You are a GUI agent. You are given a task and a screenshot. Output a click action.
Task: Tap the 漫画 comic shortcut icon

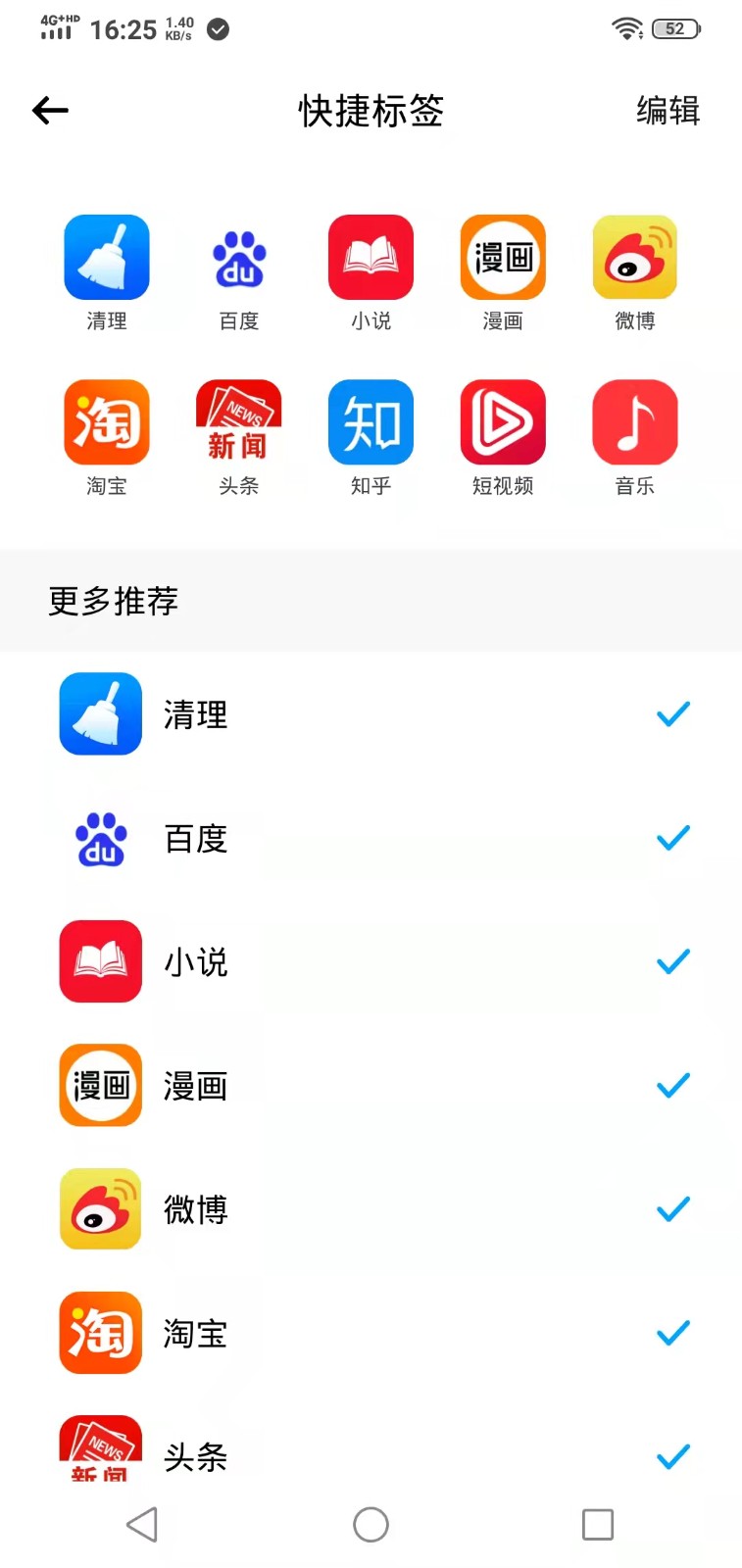coord(502,258)
